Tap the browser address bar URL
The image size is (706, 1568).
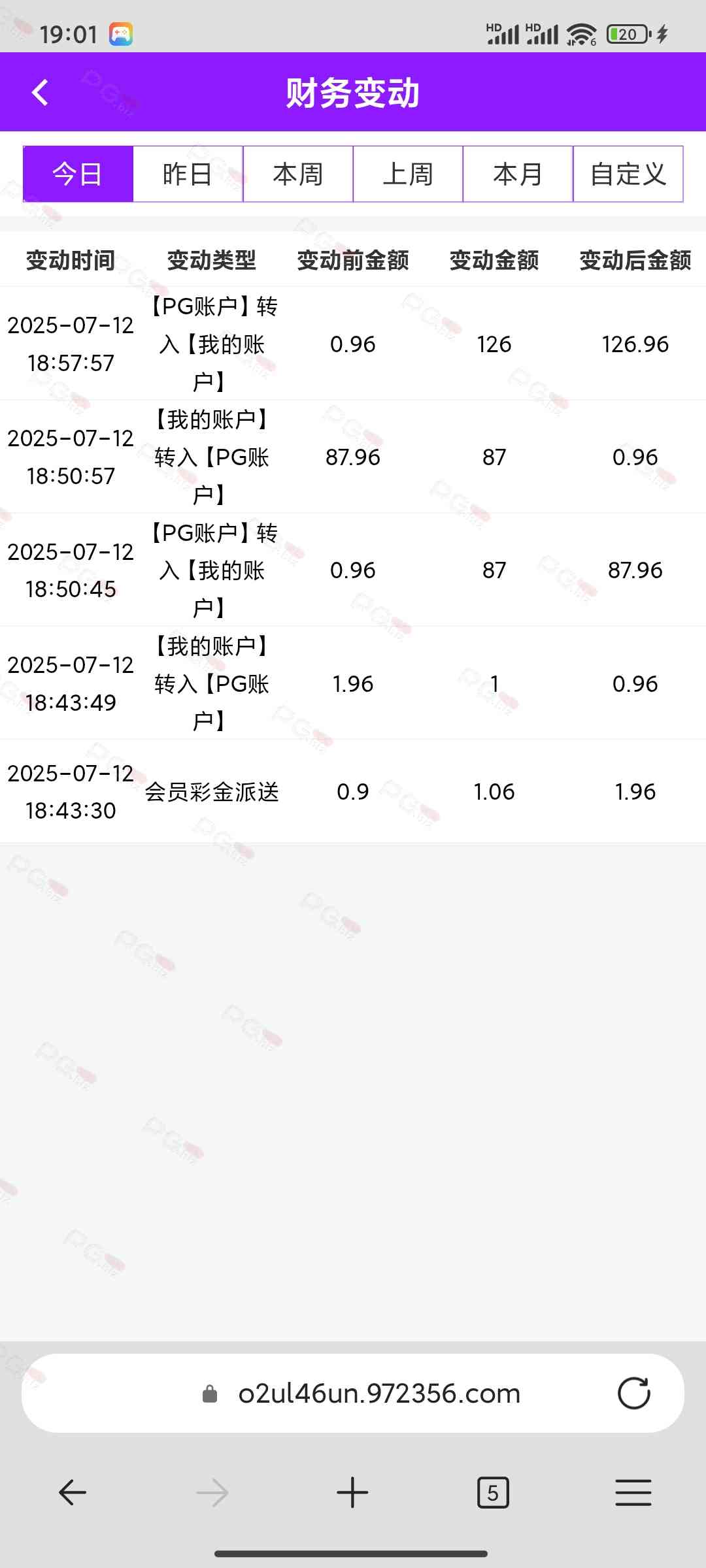(379, 1394)
